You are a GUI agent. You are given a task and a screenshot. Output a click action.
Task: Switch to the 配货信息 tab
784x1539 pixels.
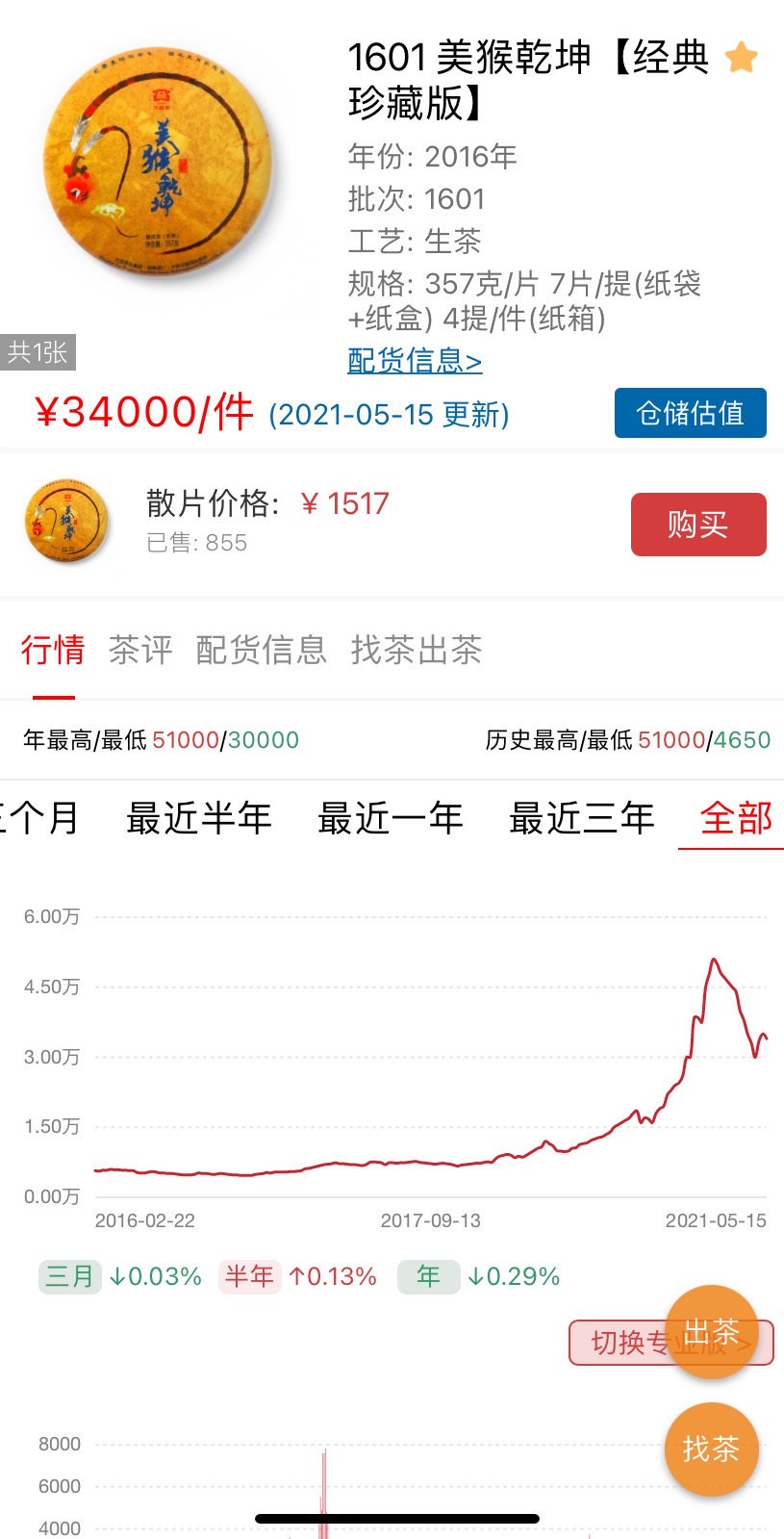262,651
